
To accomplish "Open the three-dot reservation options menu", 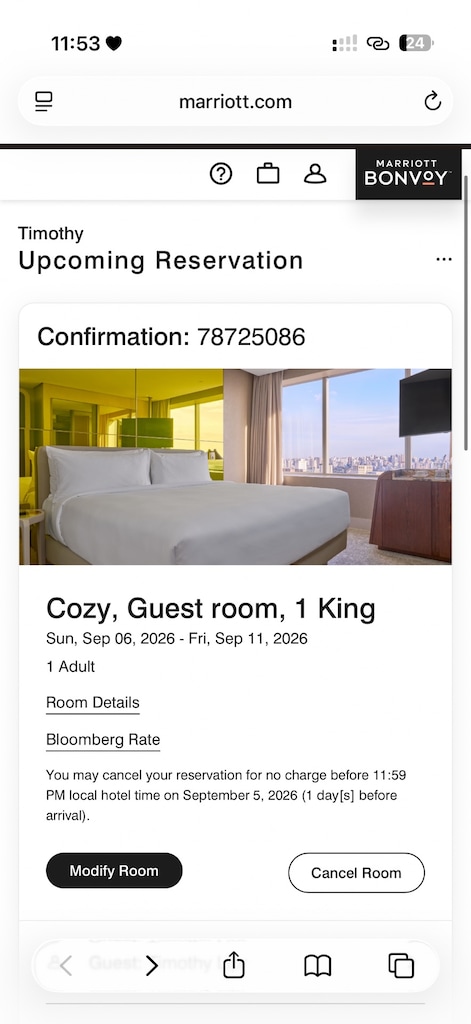I will pos(444,259).
